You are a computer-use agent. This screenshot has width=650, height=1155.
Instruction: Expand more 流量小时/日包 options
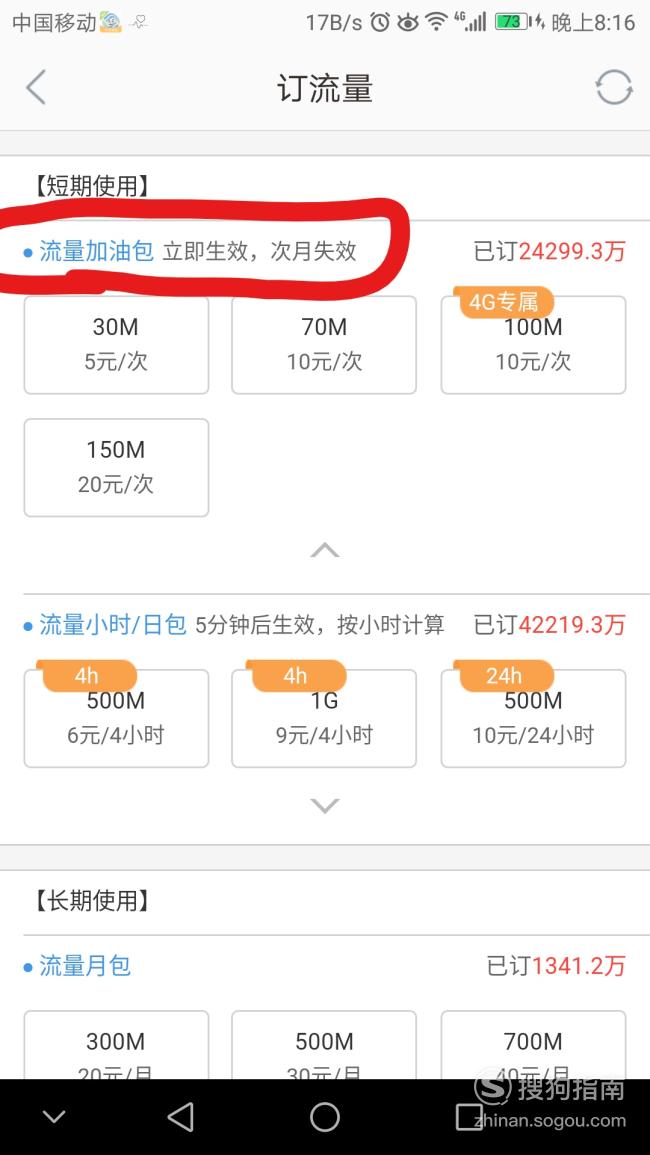[x=325, y=805]
